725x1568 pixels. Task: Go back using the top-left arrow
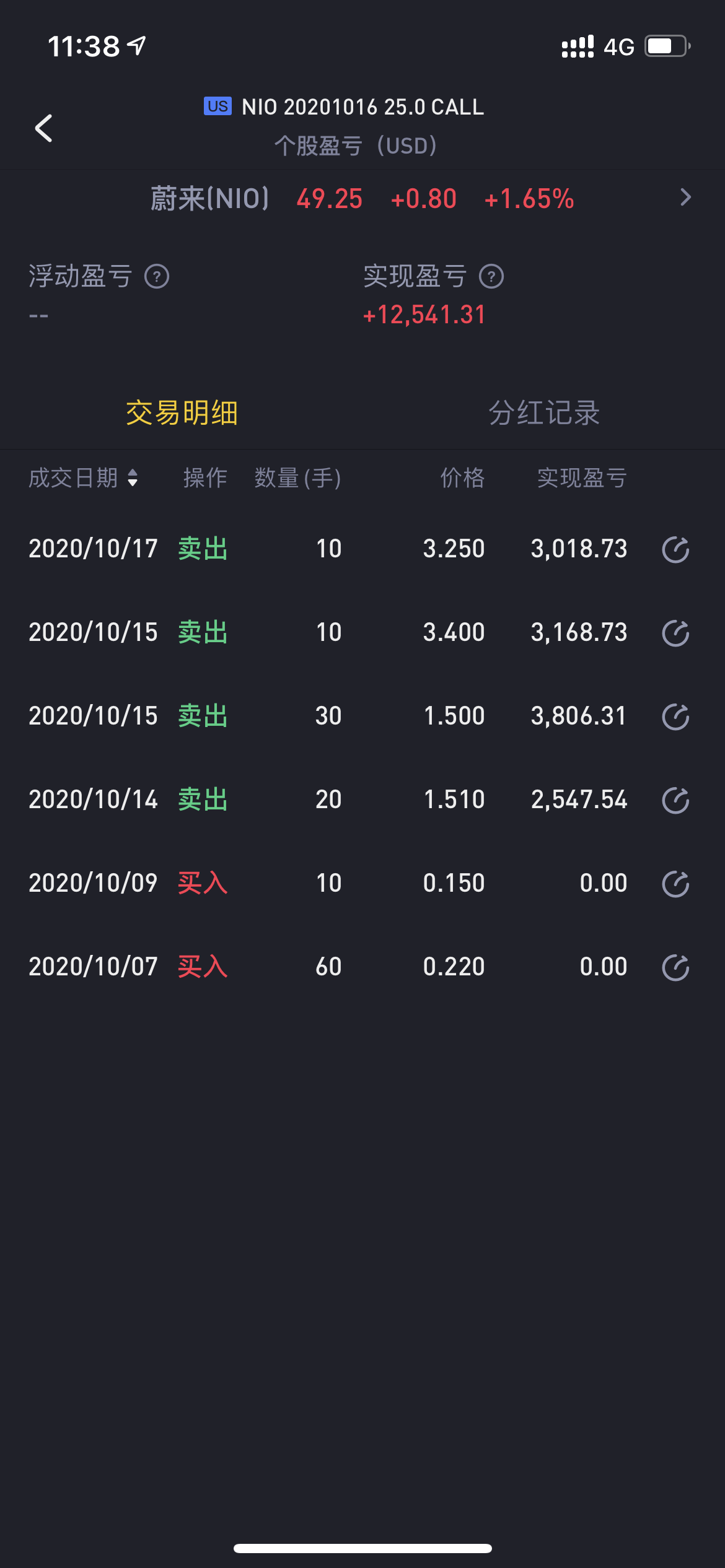coord(44,129)
